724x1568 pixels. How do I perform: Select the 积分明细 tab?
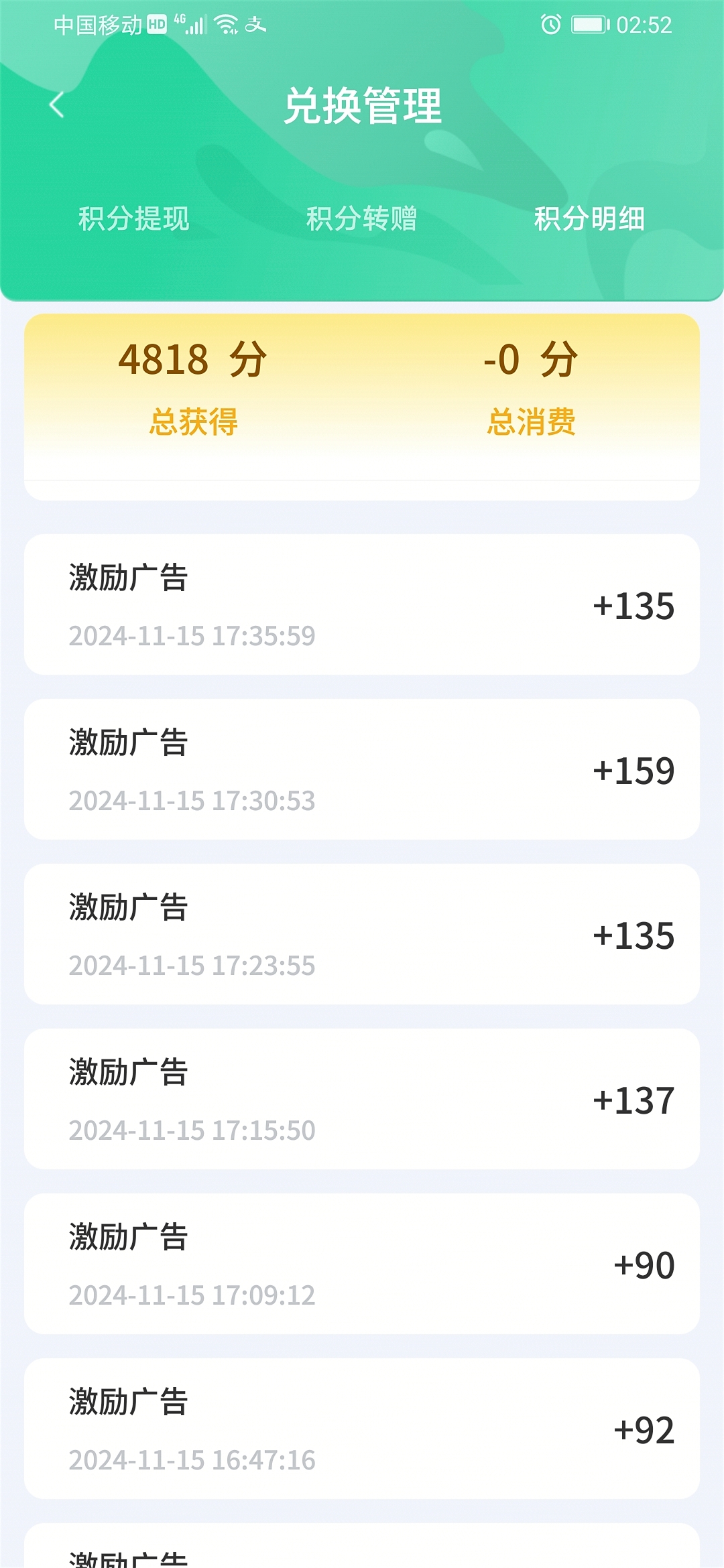[589, 218]
